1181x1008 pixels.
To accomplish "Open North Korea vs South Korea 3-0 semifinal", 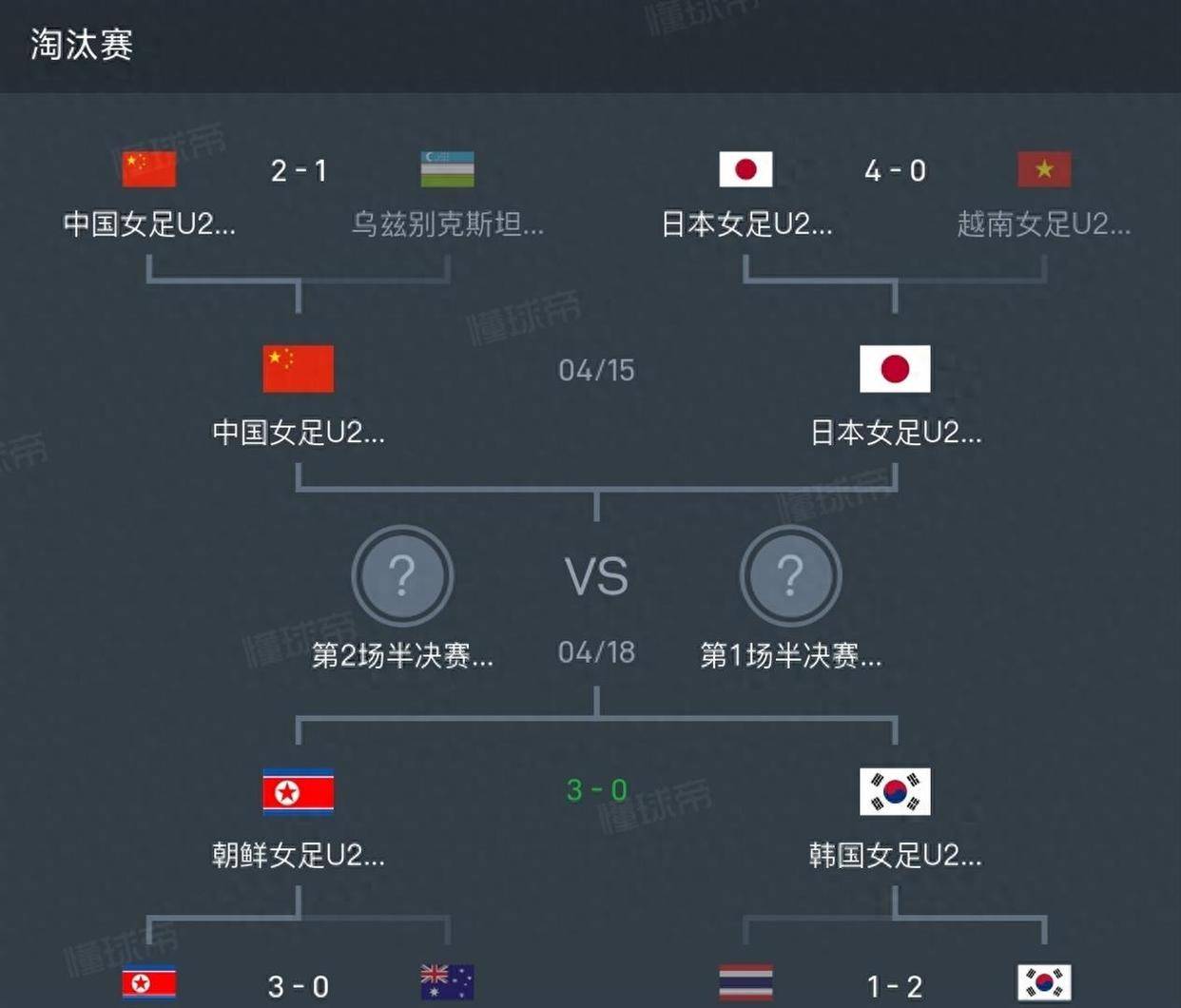I will [x=596, y=791].
